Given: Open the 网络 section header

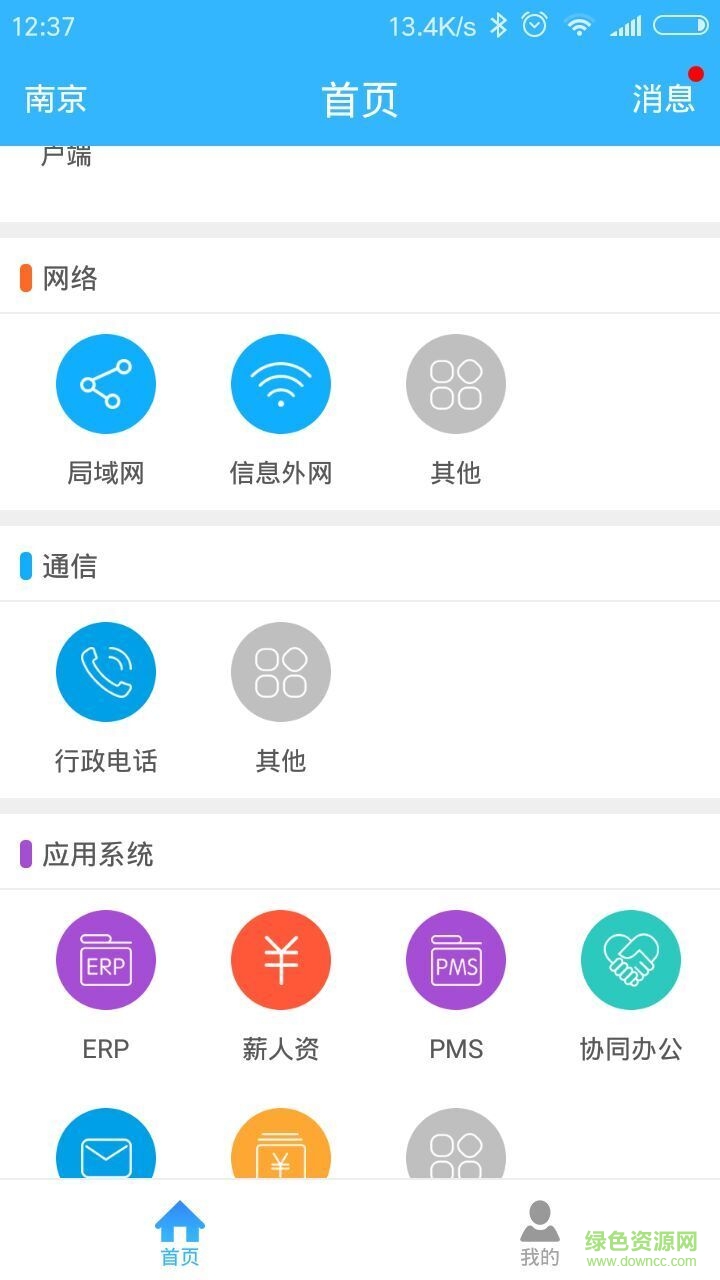Looking at the screenshot, I should (70, 278).
